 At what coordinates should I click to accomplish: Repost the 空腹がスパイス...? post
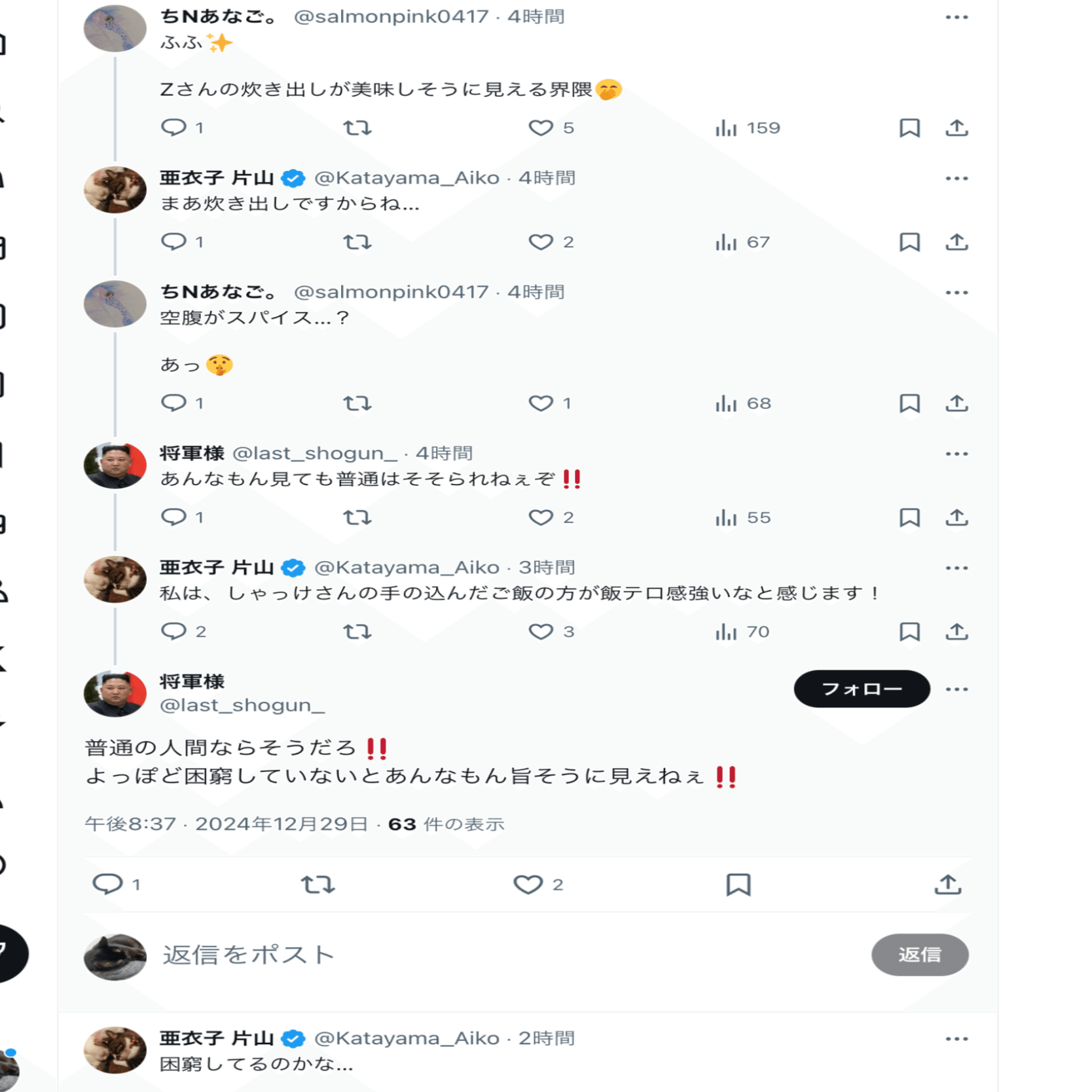(357, 403)
